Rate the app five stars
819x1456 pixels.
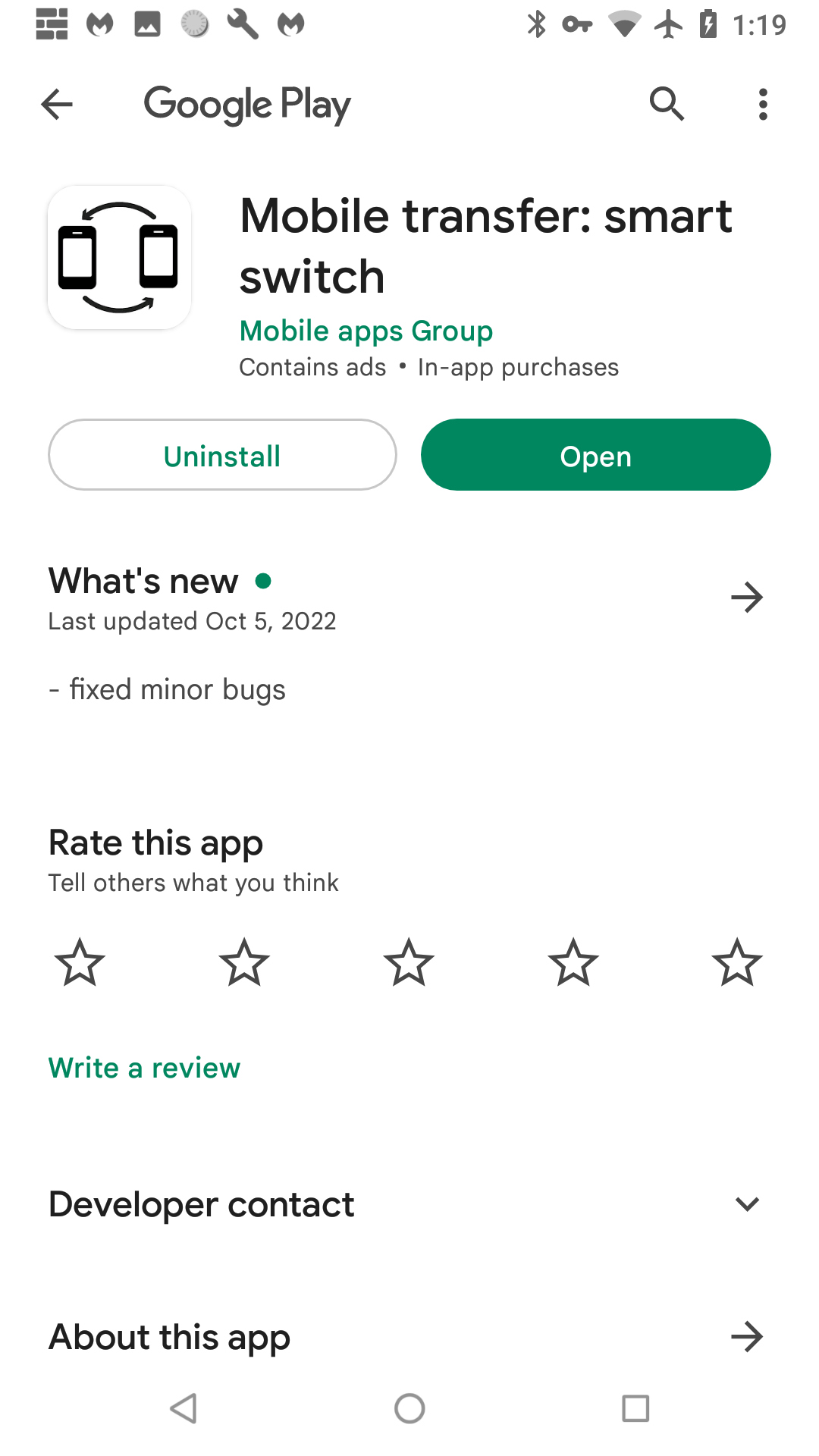click(737, 962)
